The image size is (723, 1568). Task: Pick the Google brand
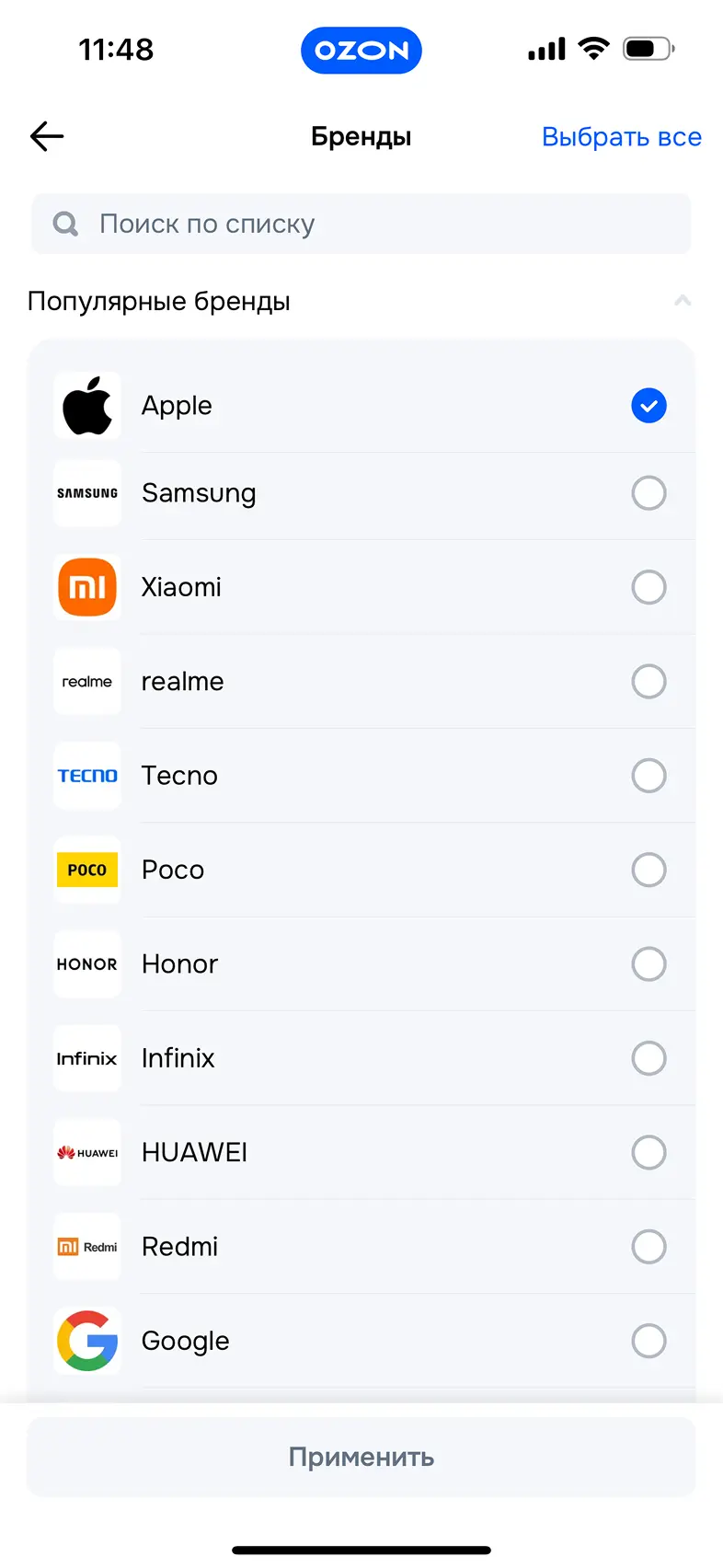[648, 1341]
